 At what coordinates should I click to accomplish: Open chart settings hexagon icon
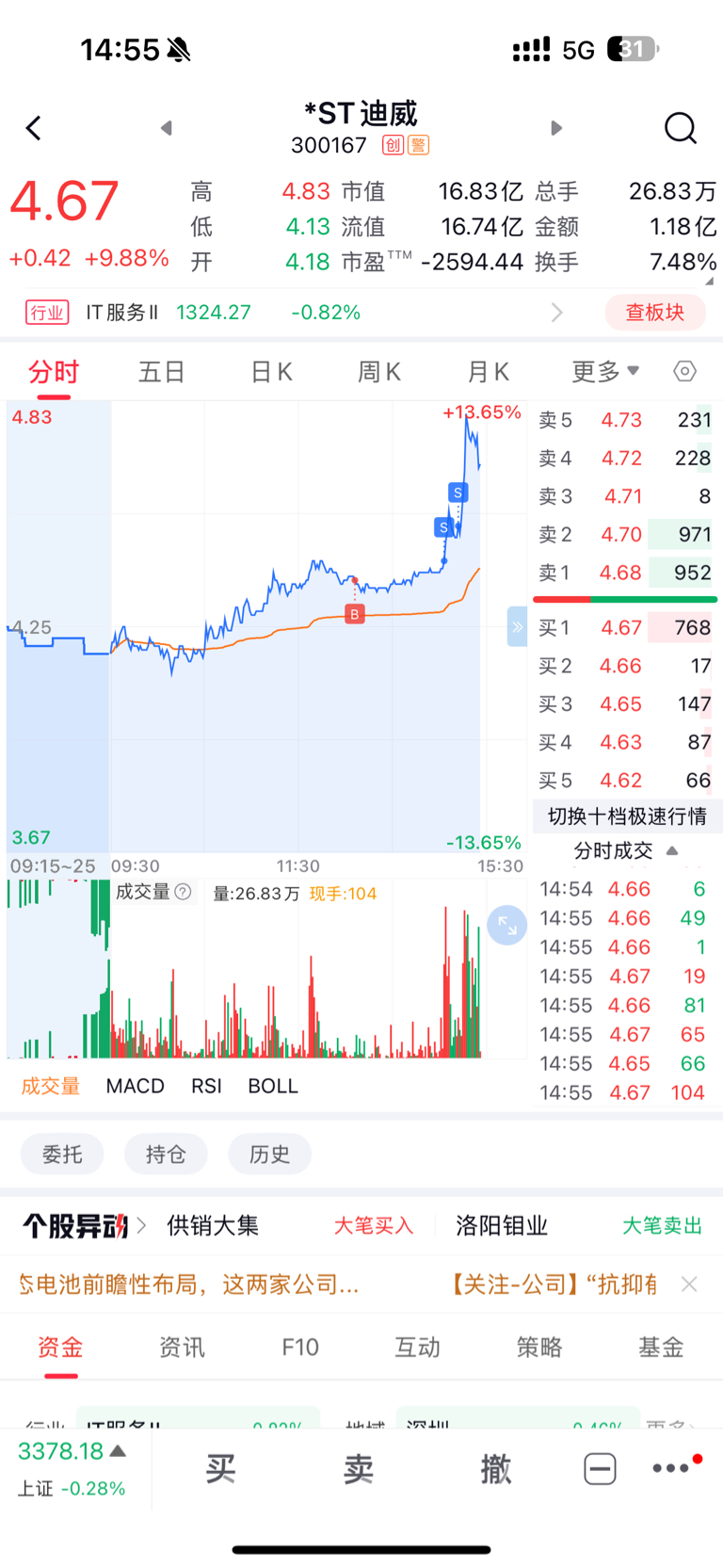[x=685, y=371]
